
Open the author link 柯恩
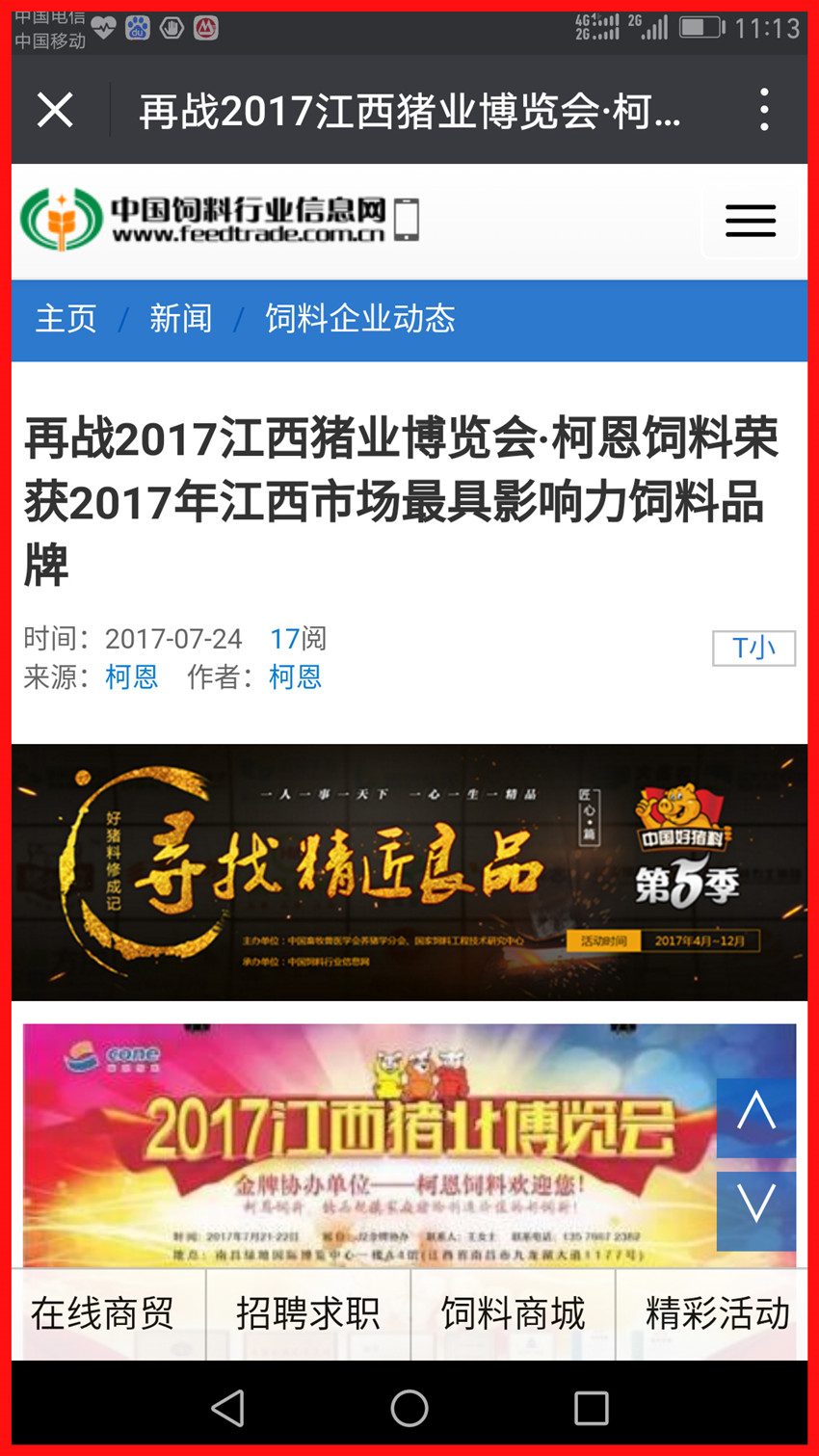coord(295,677)
